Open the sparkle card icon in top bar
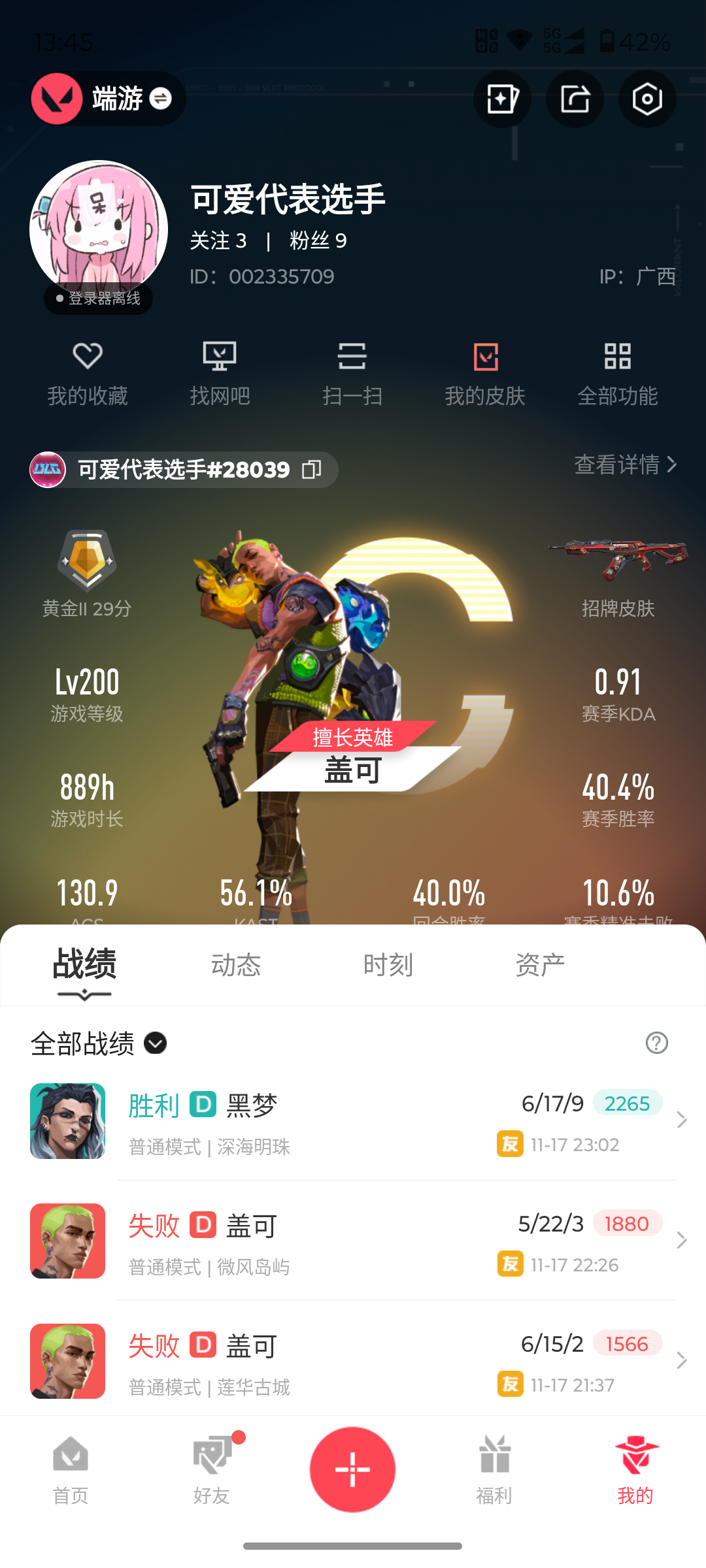This screenshot has height=1568, width=706. [x=502, y=99]
